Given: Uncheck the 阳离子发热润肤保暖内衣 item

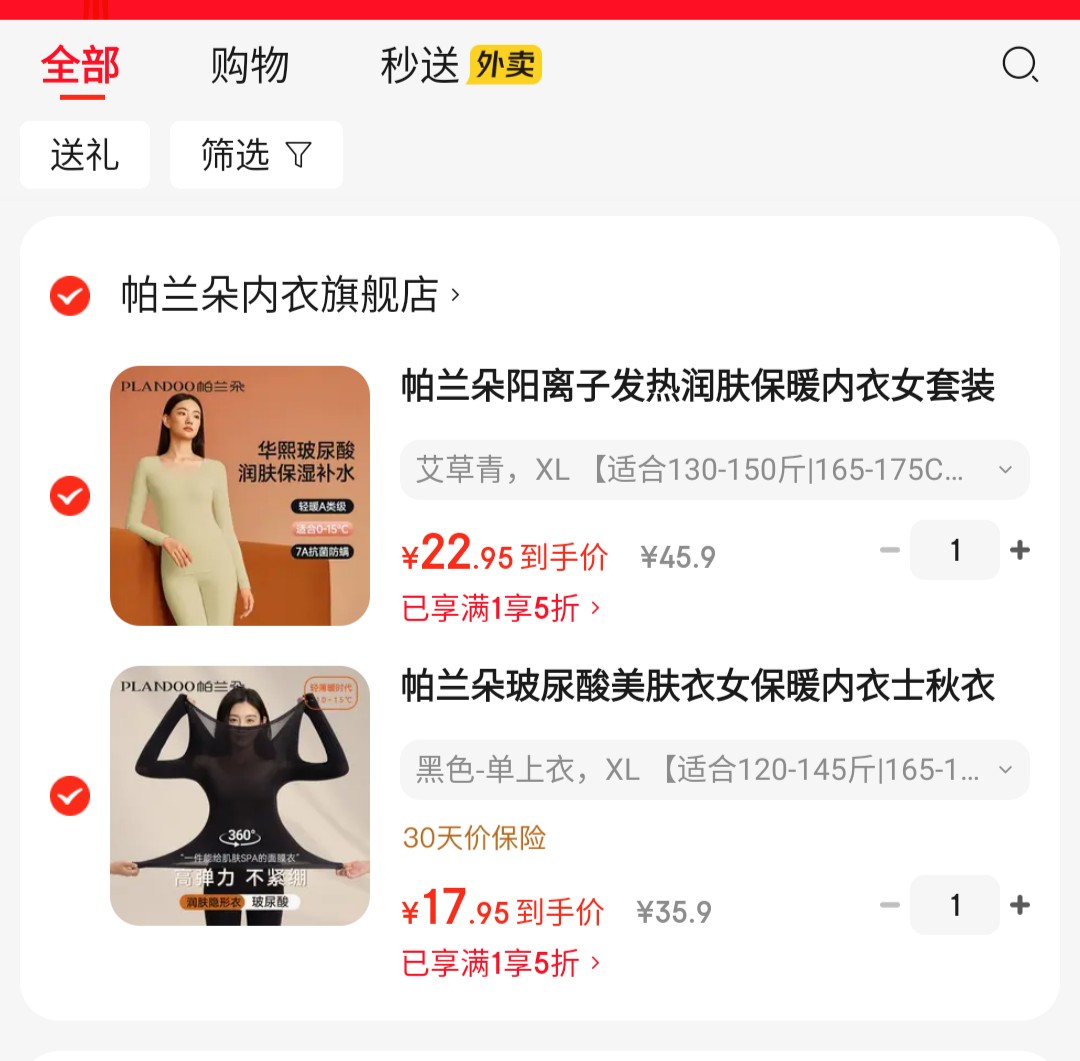Looking at the screenshot, I should pos(70,496).
